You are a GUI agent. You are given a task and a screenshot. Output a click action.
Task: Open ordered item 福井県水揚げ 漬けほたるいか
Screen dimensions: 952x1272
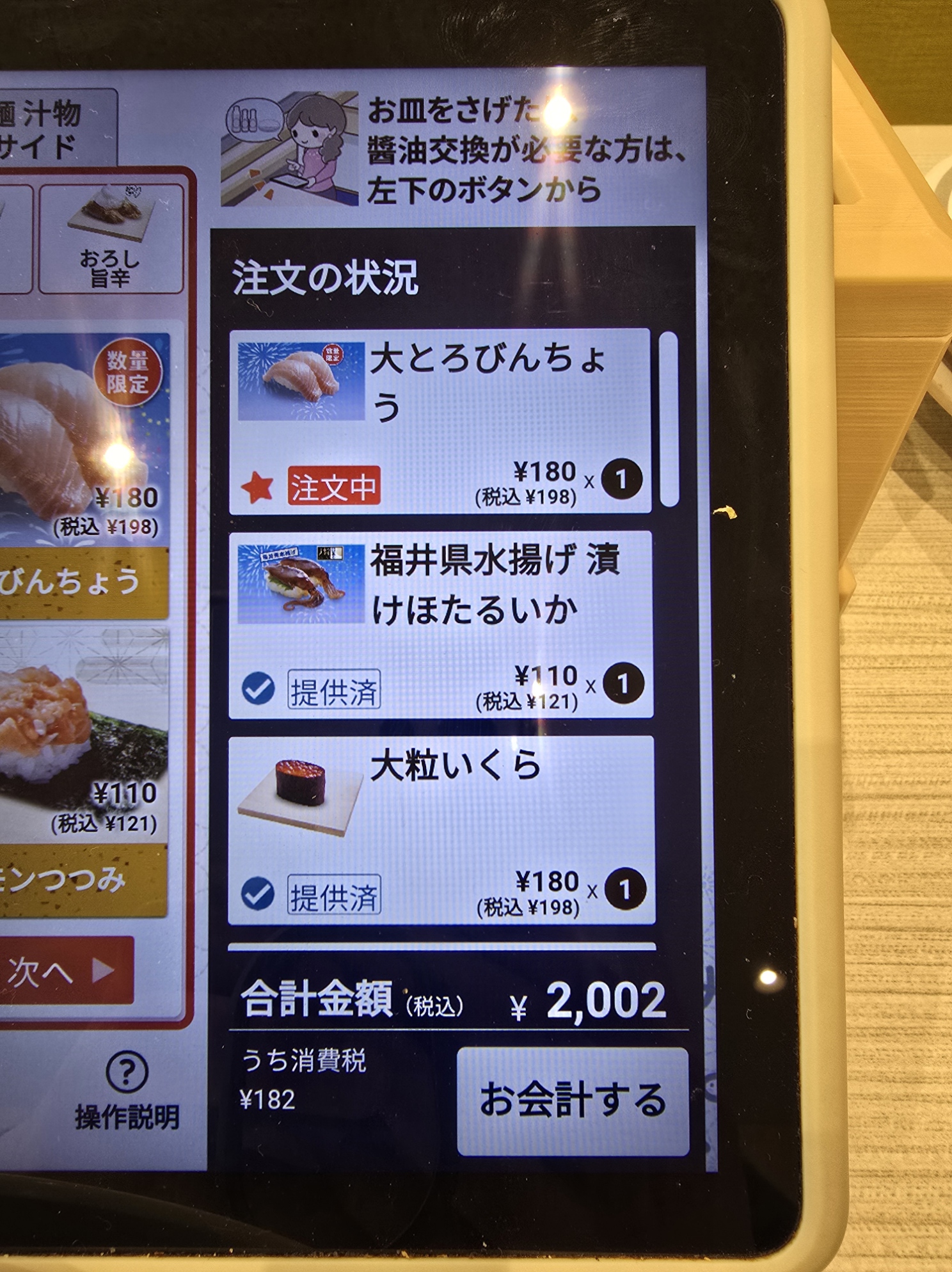coord(440,624)
